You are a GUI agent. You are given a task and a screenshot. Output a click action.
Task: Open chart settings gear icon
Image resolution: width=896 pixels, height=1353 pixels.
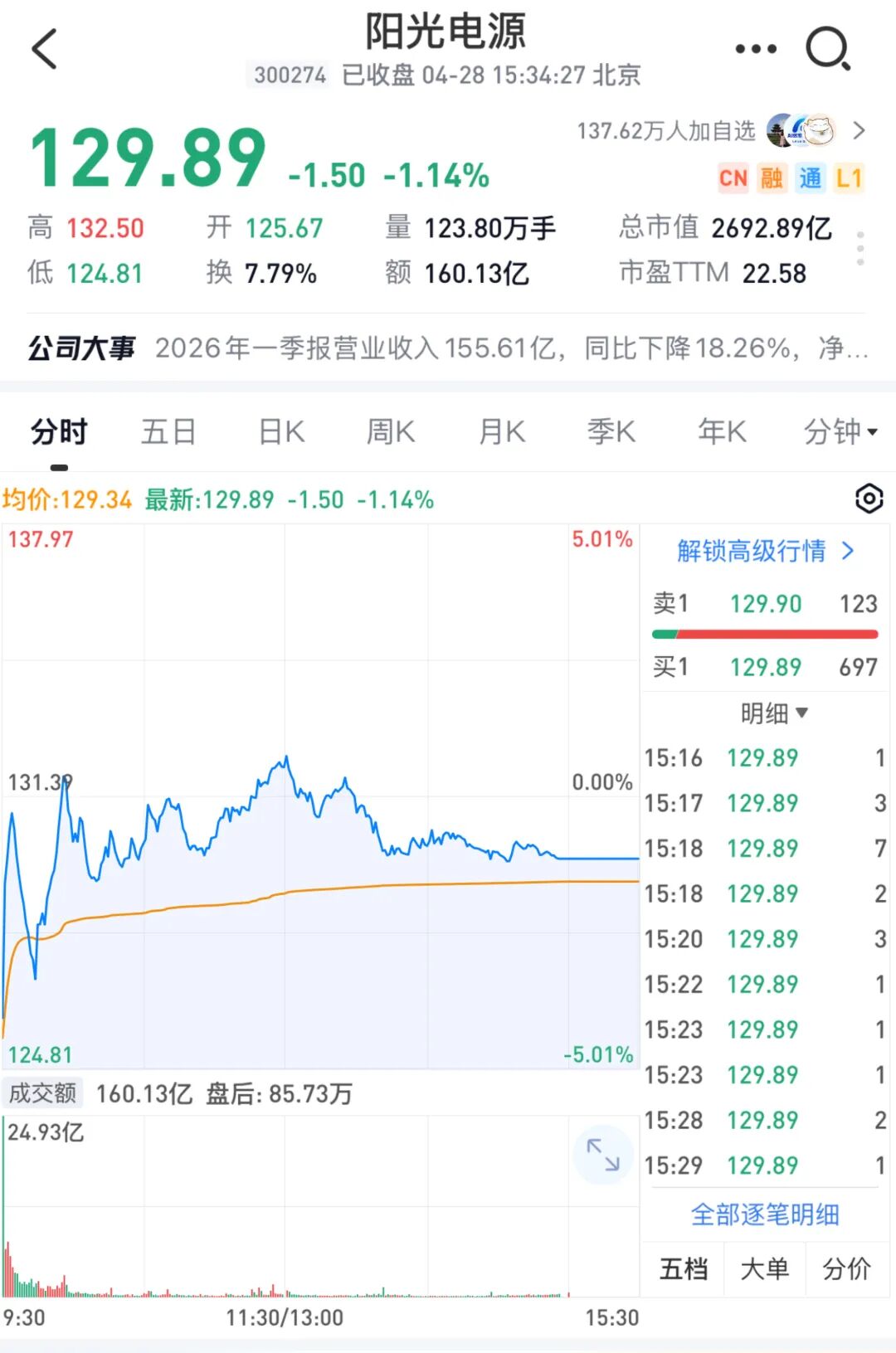[x=869, y=499]
